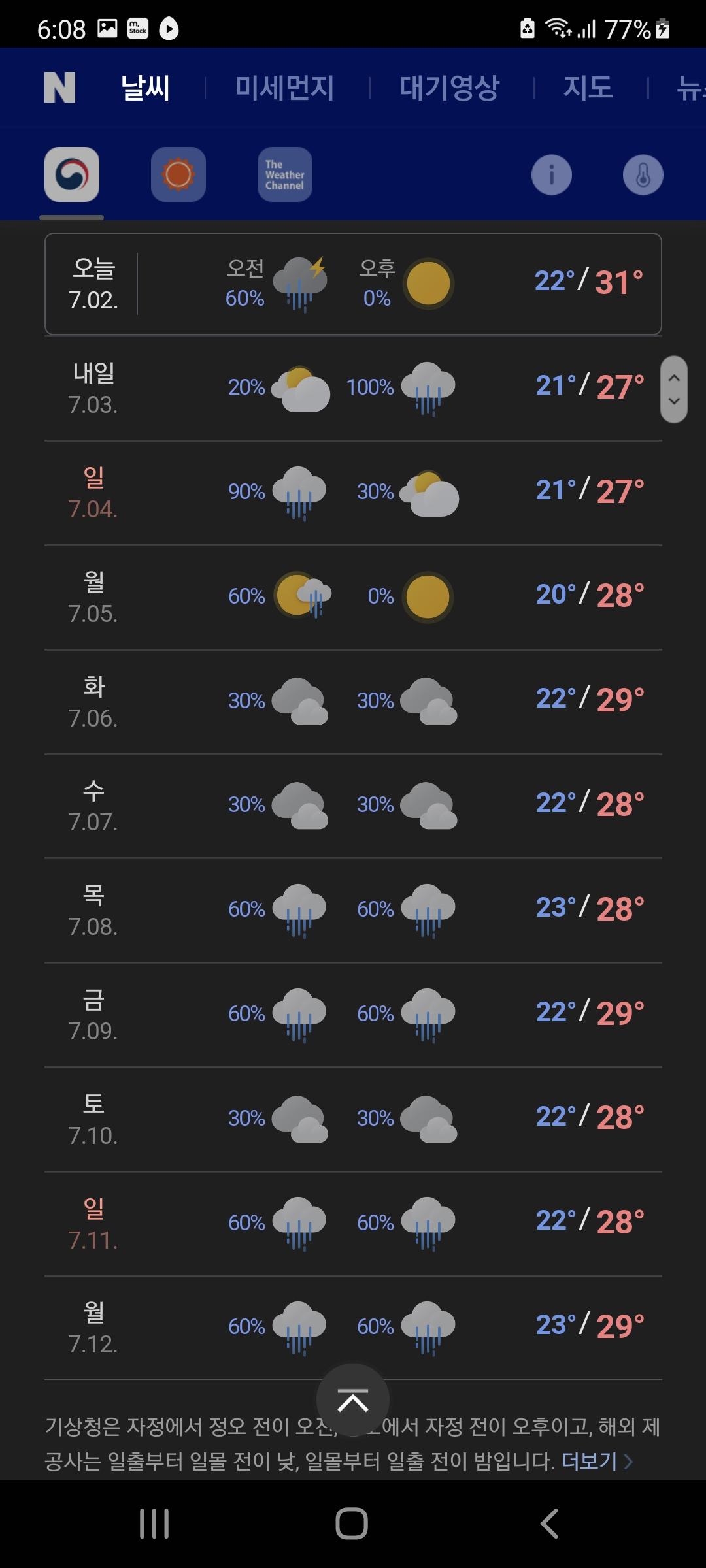Switch to The Weather Channel forecast source
Viewport: 706px width, 1568px height.
pos(284,174)
